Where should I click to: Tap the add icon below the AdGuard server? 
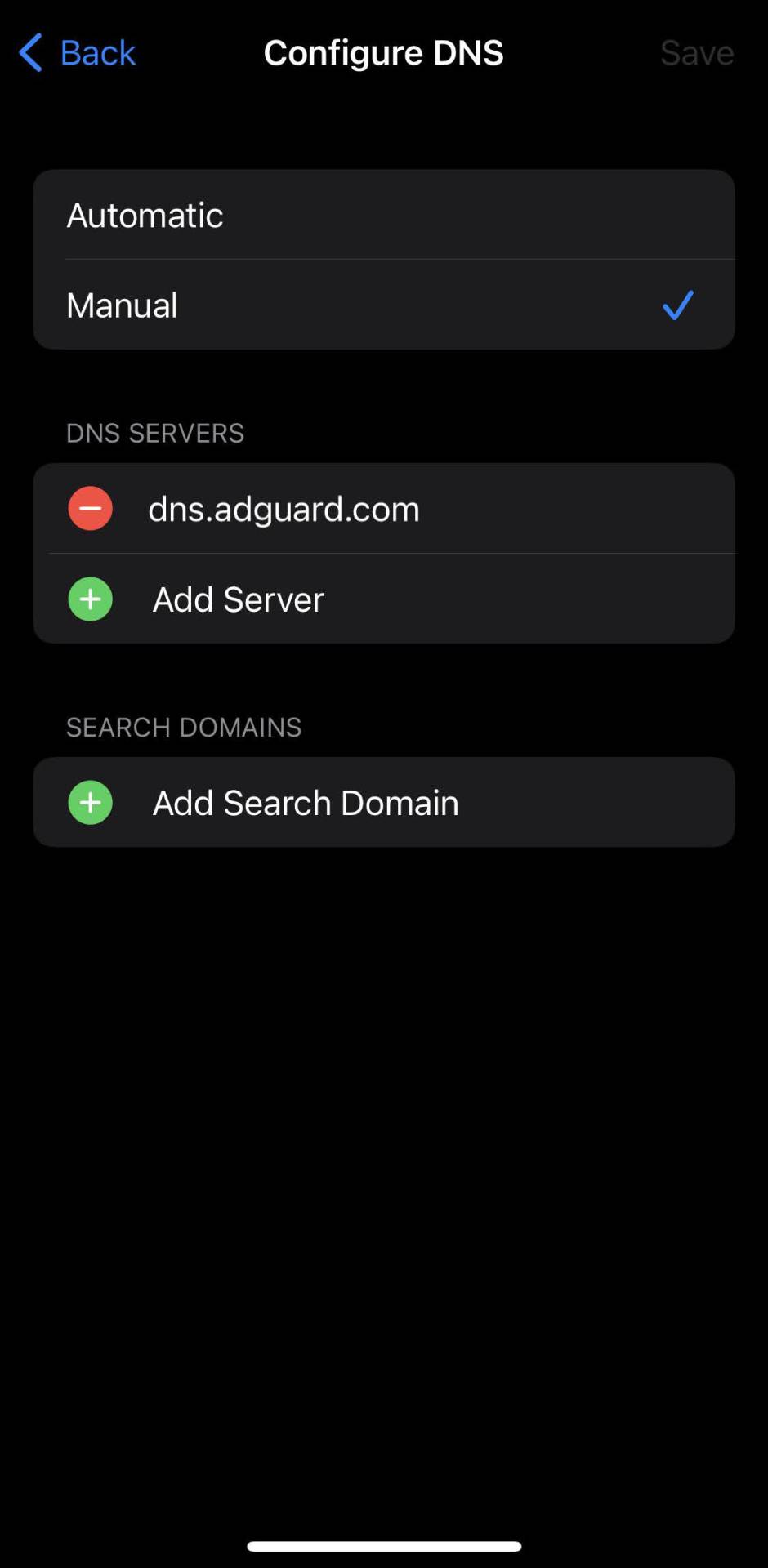coord(90,599)
